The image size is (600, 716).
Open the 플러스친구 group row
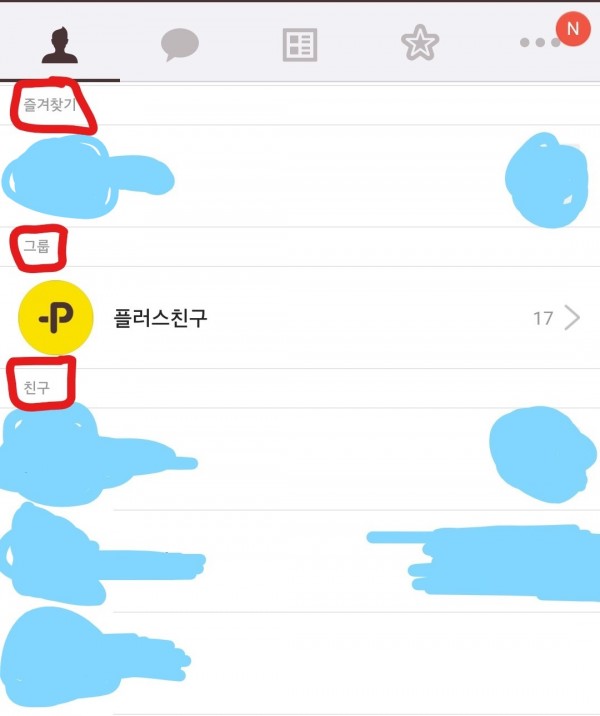300,318
